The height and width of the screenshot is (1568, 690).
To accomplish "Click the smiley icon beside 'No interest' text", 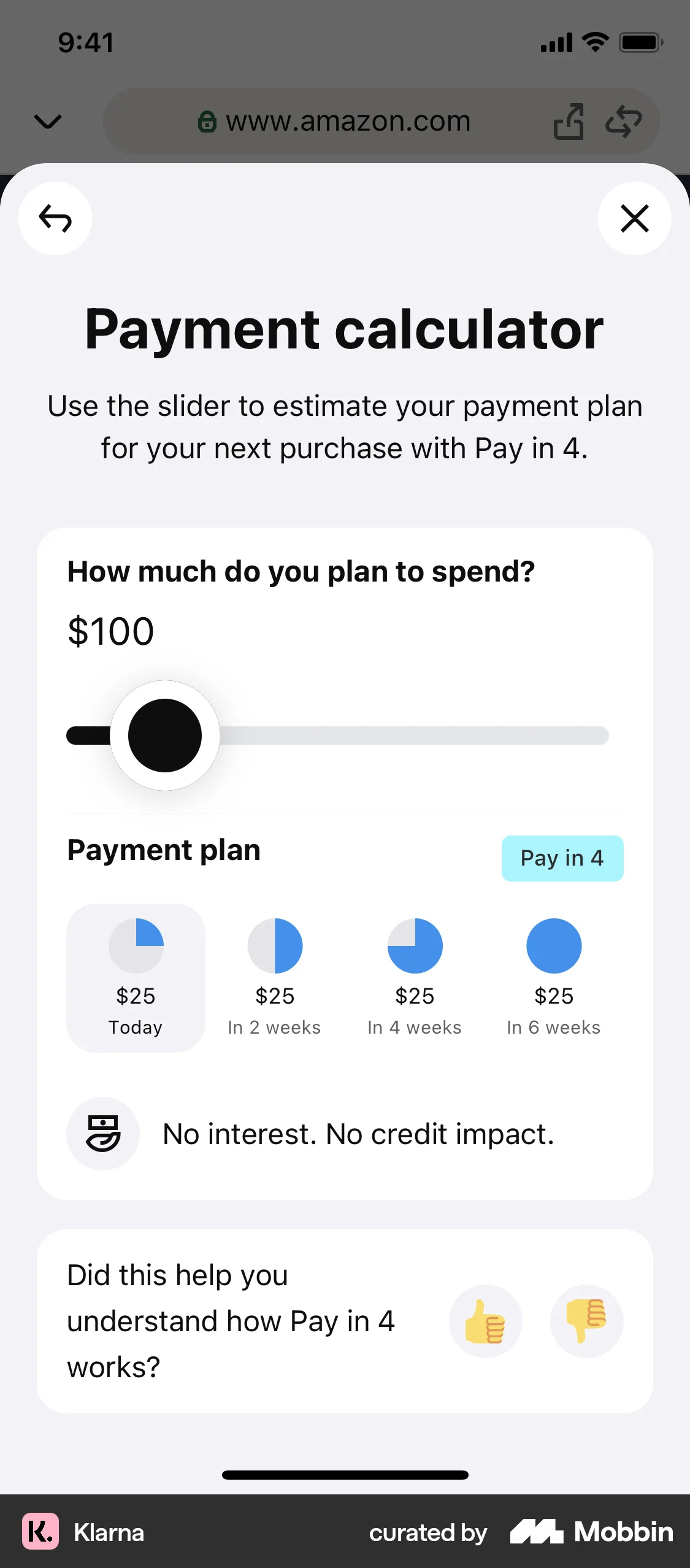I will 103,1133.
